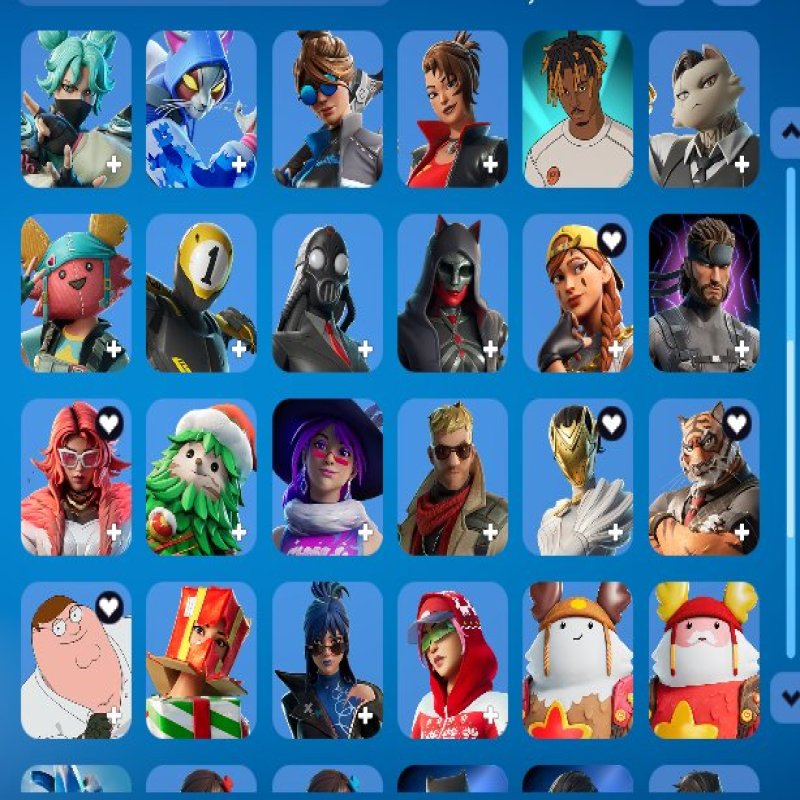
Task: Choose the dreadlocks skin on teal background
Action: pos(577,108)
